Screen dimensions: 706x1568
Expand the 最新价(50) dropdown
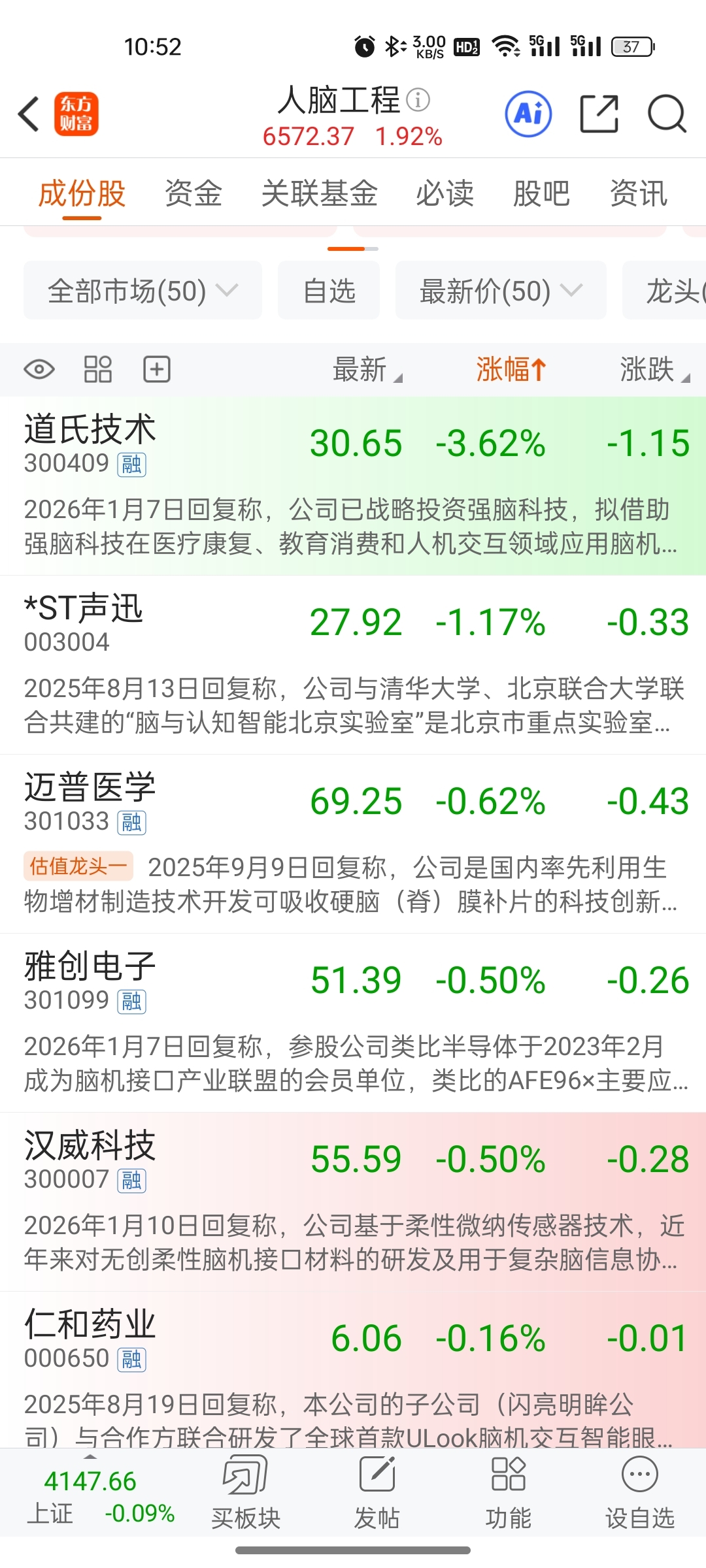[501, 290]
